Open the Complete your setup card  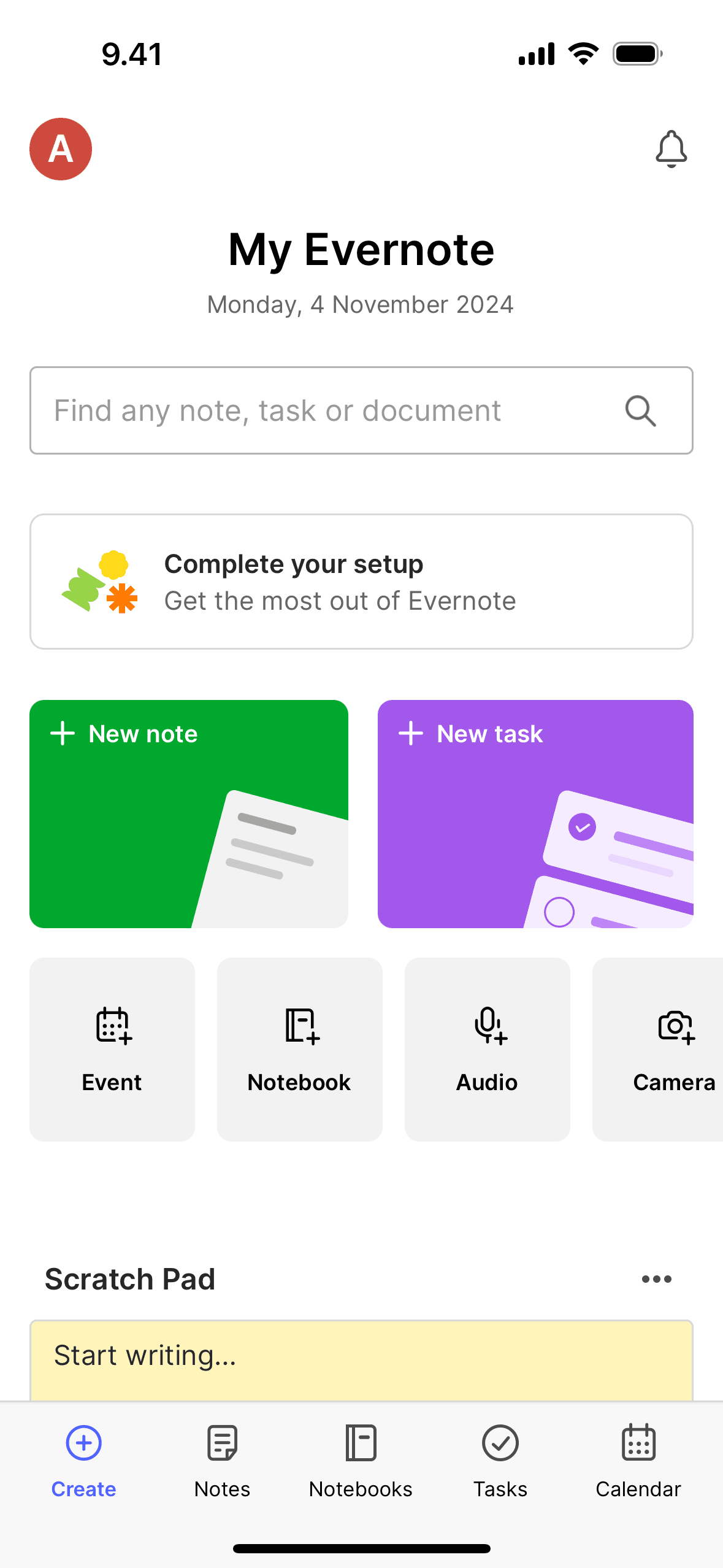[x=361, y=580]
